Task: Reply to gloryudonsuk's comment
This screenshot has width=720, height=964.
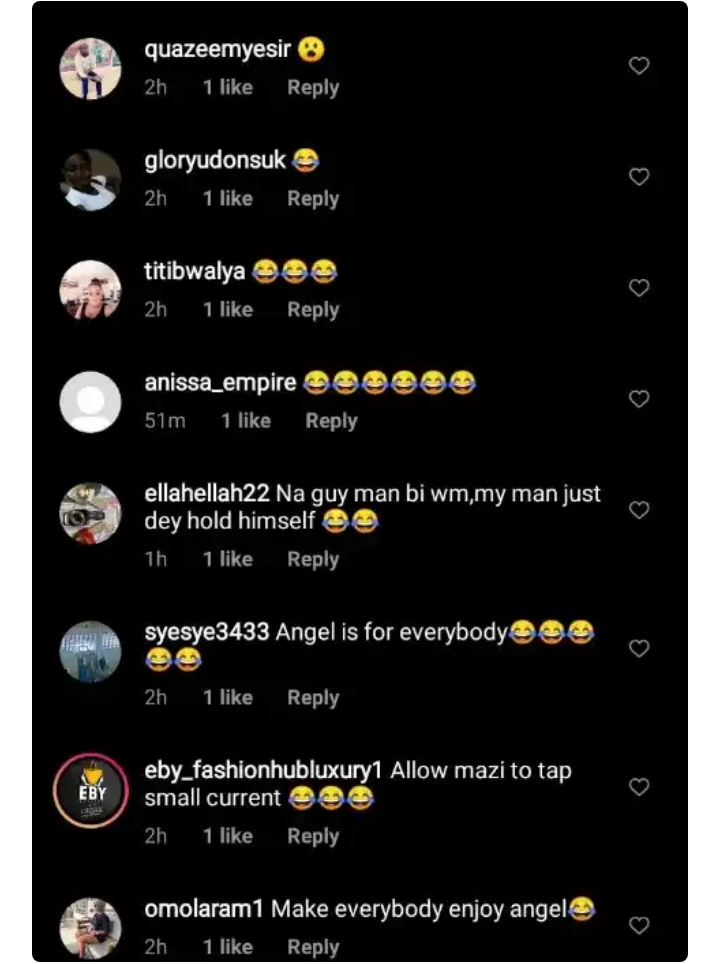Action: (313, 199)
